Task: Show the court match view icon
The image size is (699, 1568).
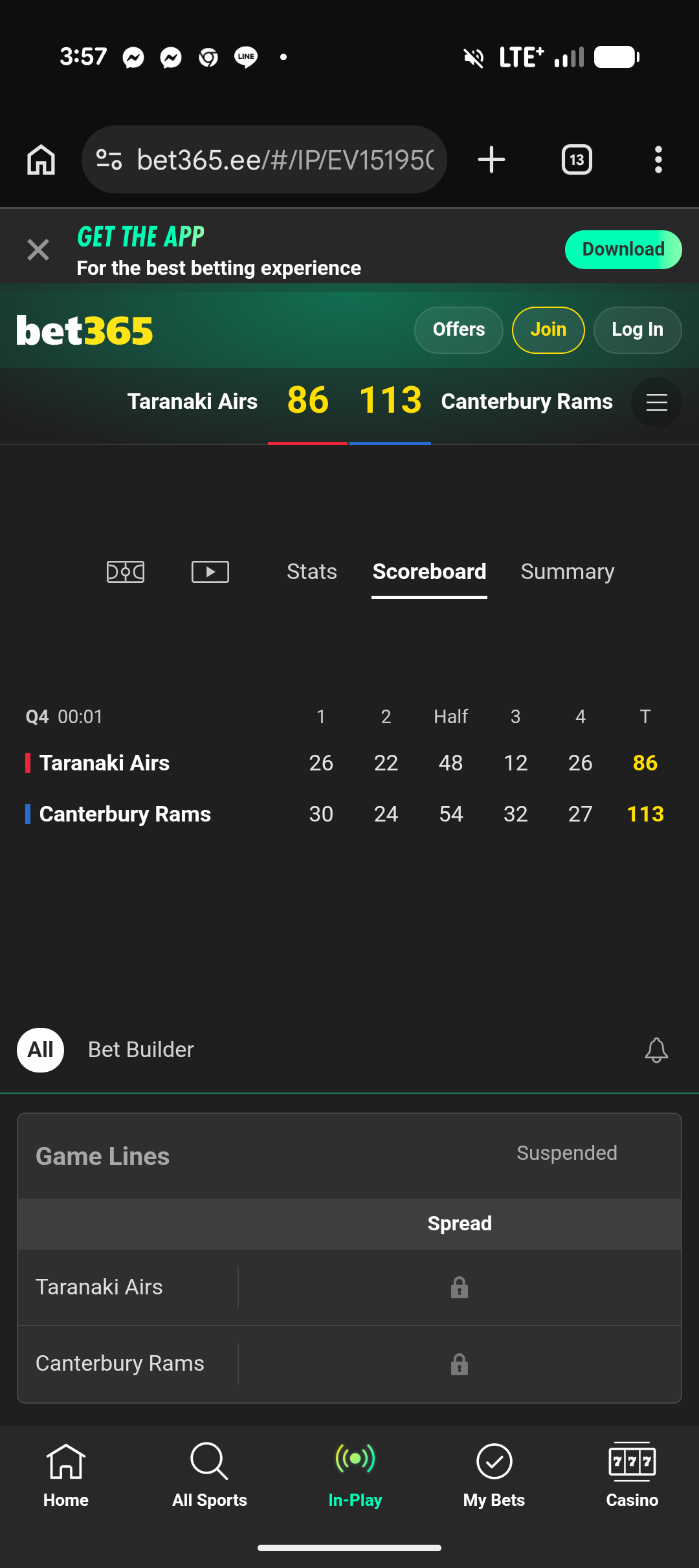Action: pyautogui.click(x=126, y=572)
